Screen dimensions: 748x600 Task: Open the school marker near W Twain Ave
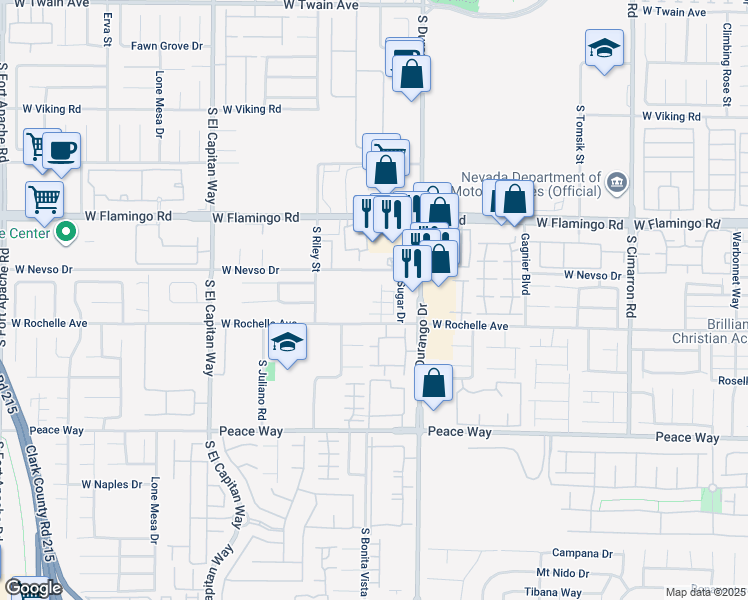pyautogui.click(x=604, y=49)
